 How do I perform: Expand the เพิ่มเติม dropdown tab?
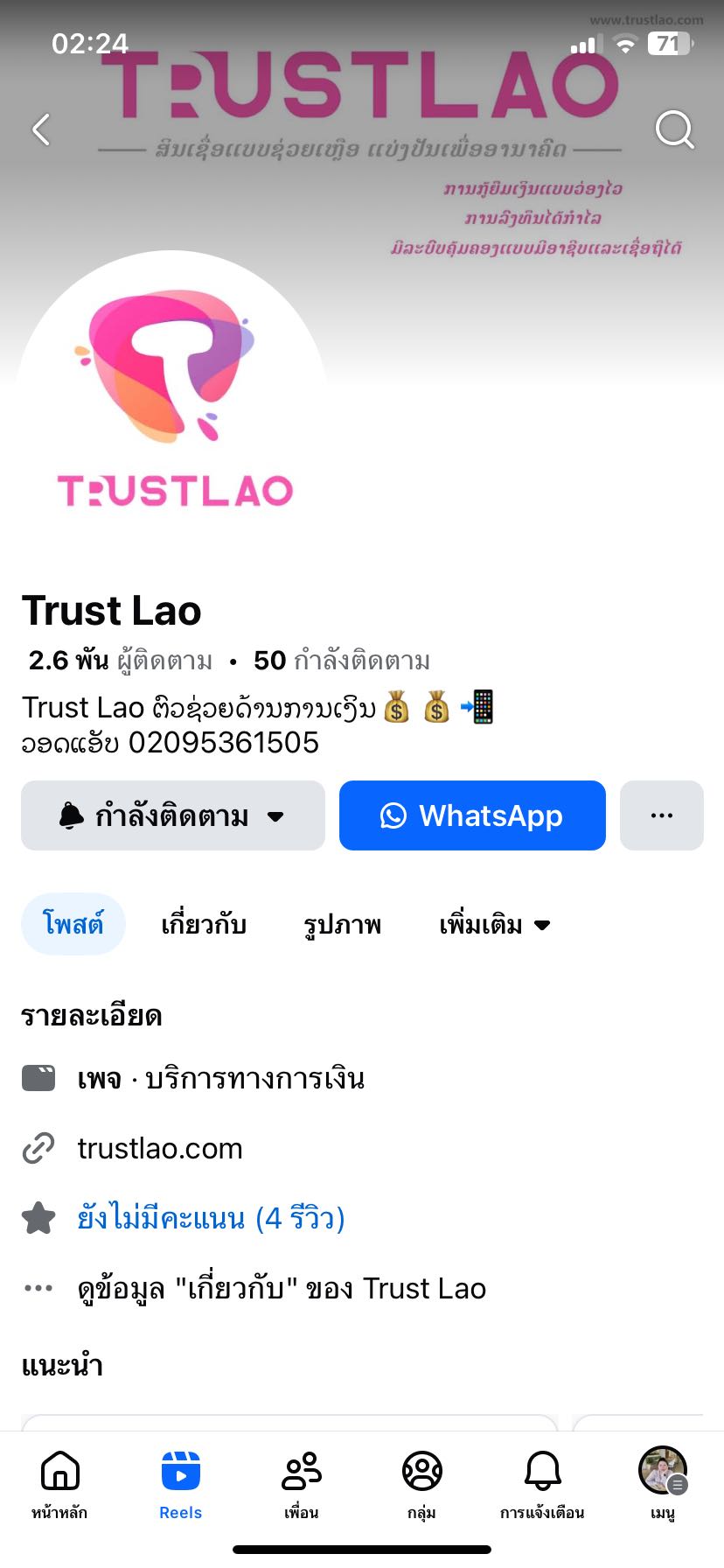pos(494,924)
